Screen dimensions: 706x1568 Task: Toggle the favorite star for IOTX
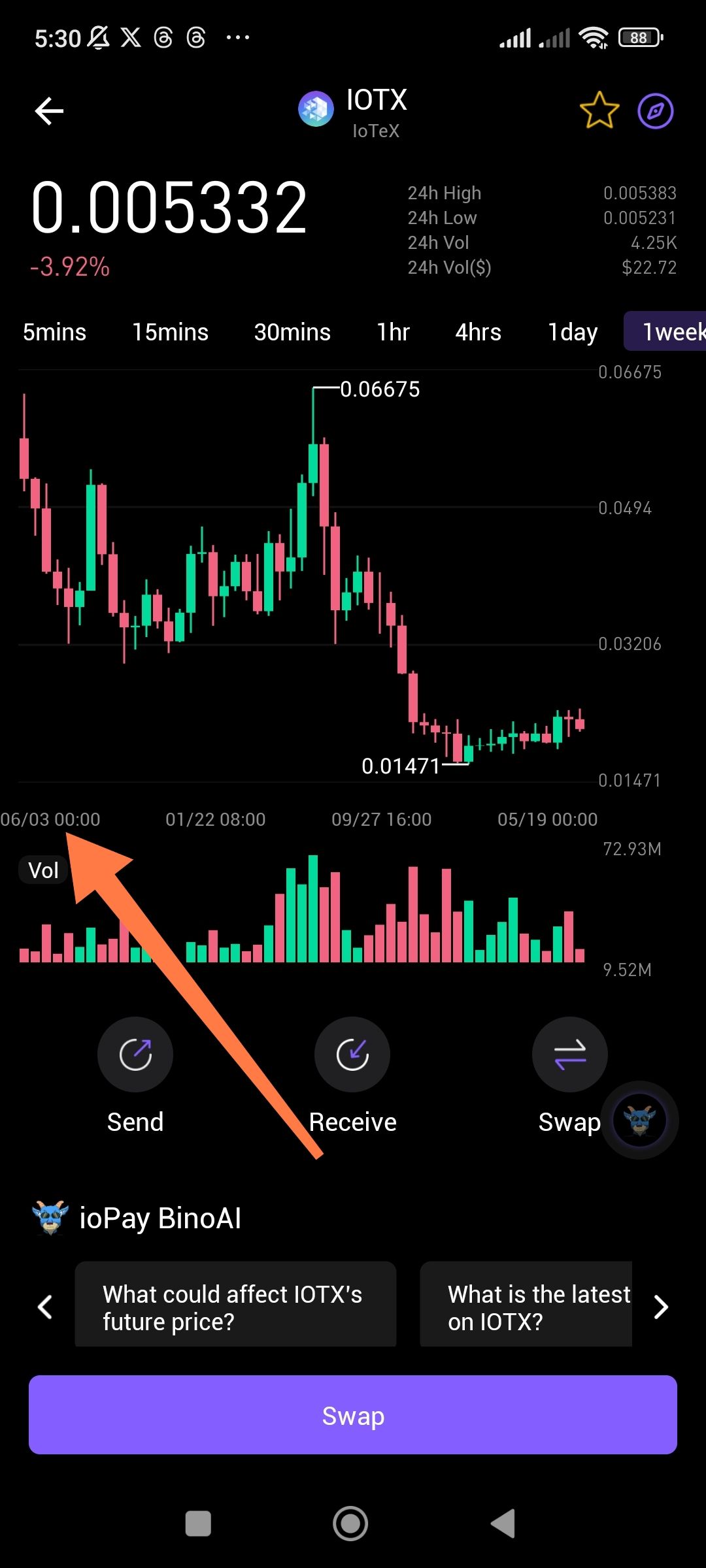tap(599, 110)
